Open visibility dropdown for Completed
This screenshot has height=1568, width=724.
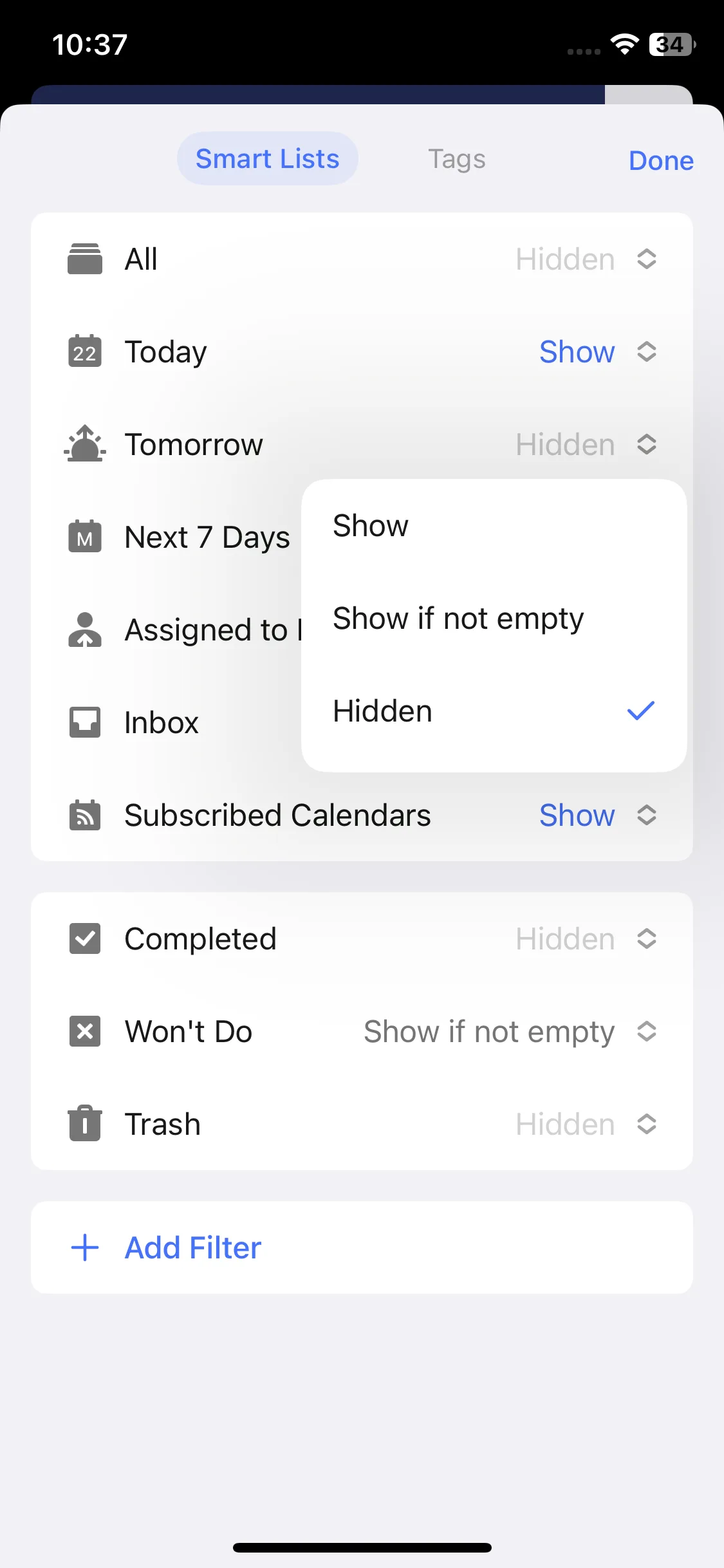pos(586,939)
